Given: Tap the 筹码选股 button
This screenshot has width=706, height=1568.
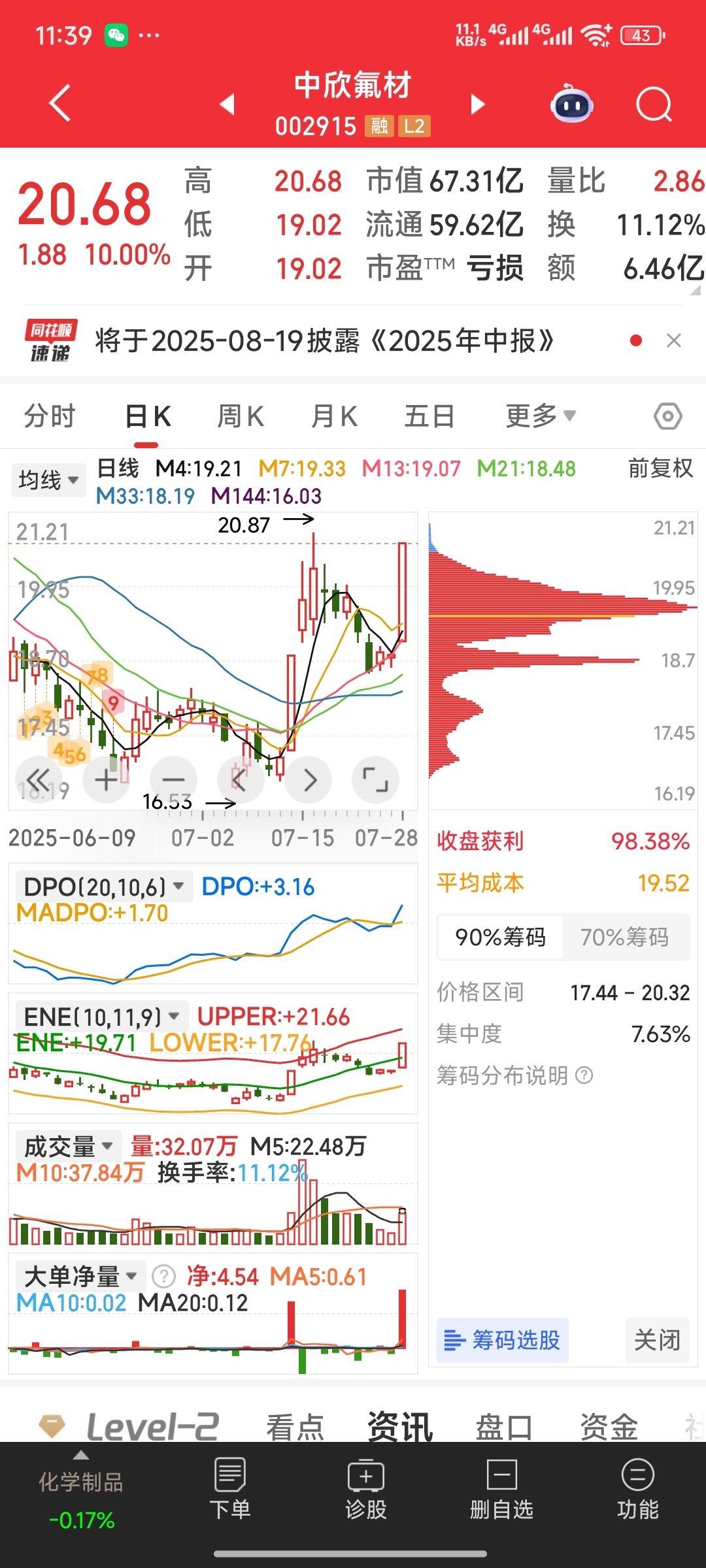Looking at the screenshot, I should (x=502, y=1340).
